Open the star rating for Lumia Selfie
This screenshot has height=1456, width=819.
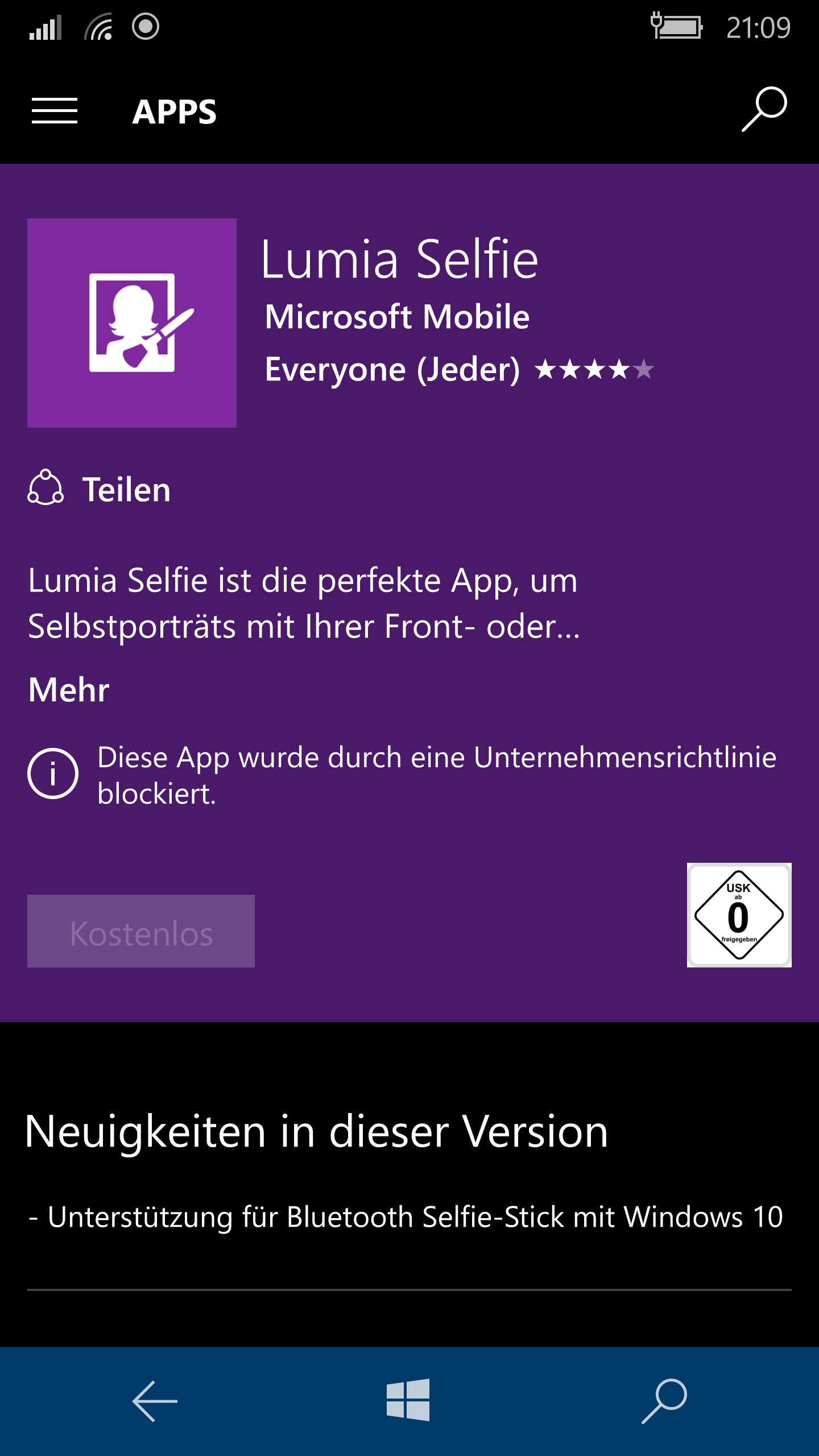tap(594, 370)
